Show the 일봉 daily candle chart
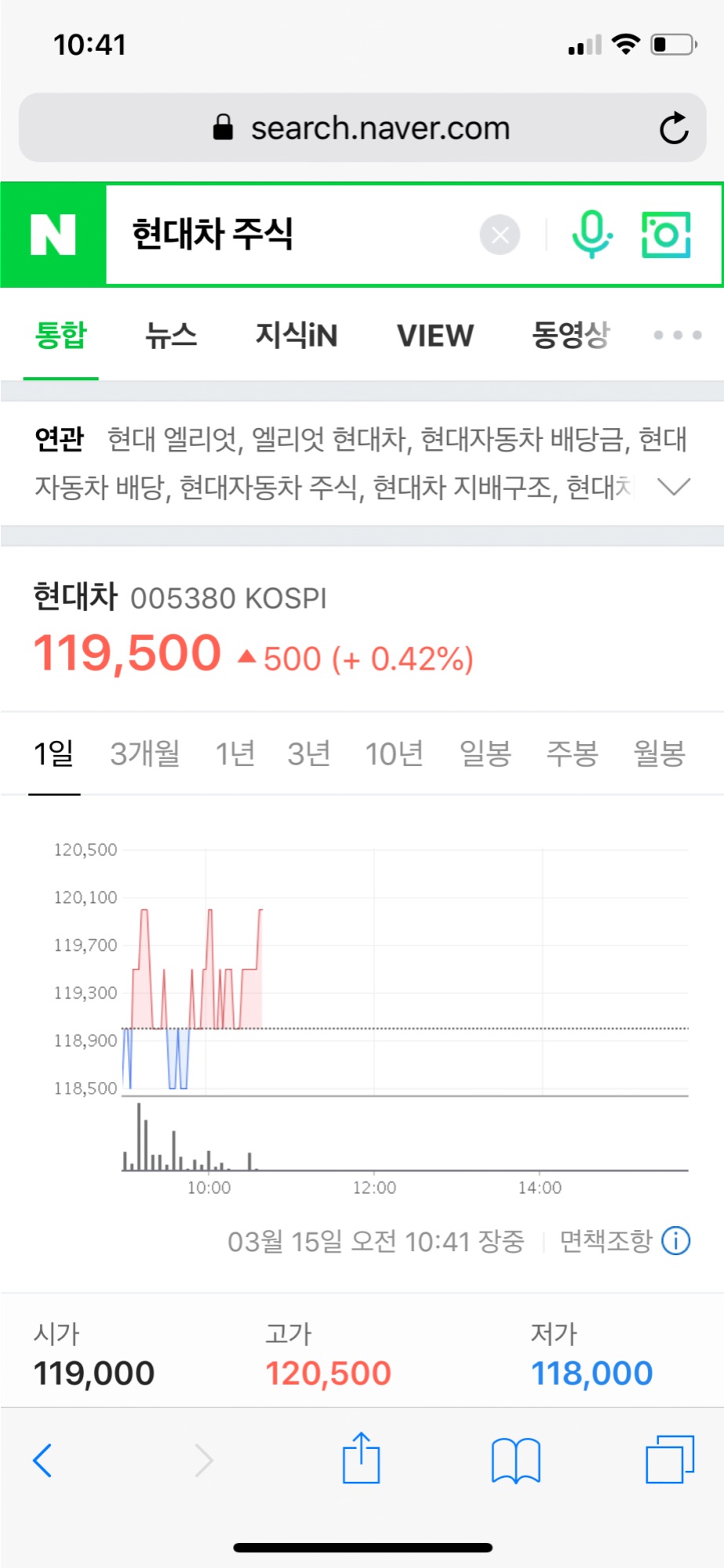This screenshot has width=724, height=1568. (486, 753)
